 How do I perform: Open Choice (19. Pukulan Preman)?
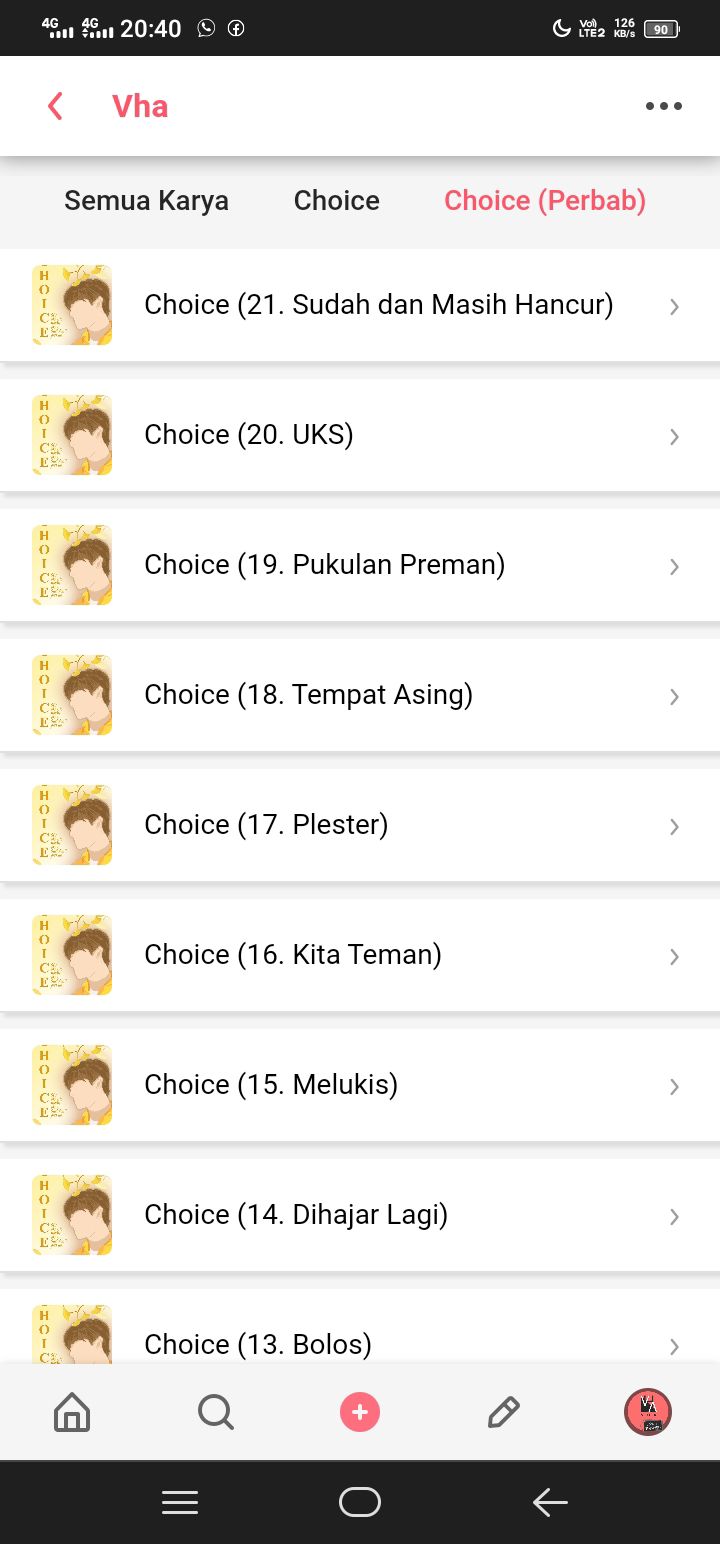(360, 565)
